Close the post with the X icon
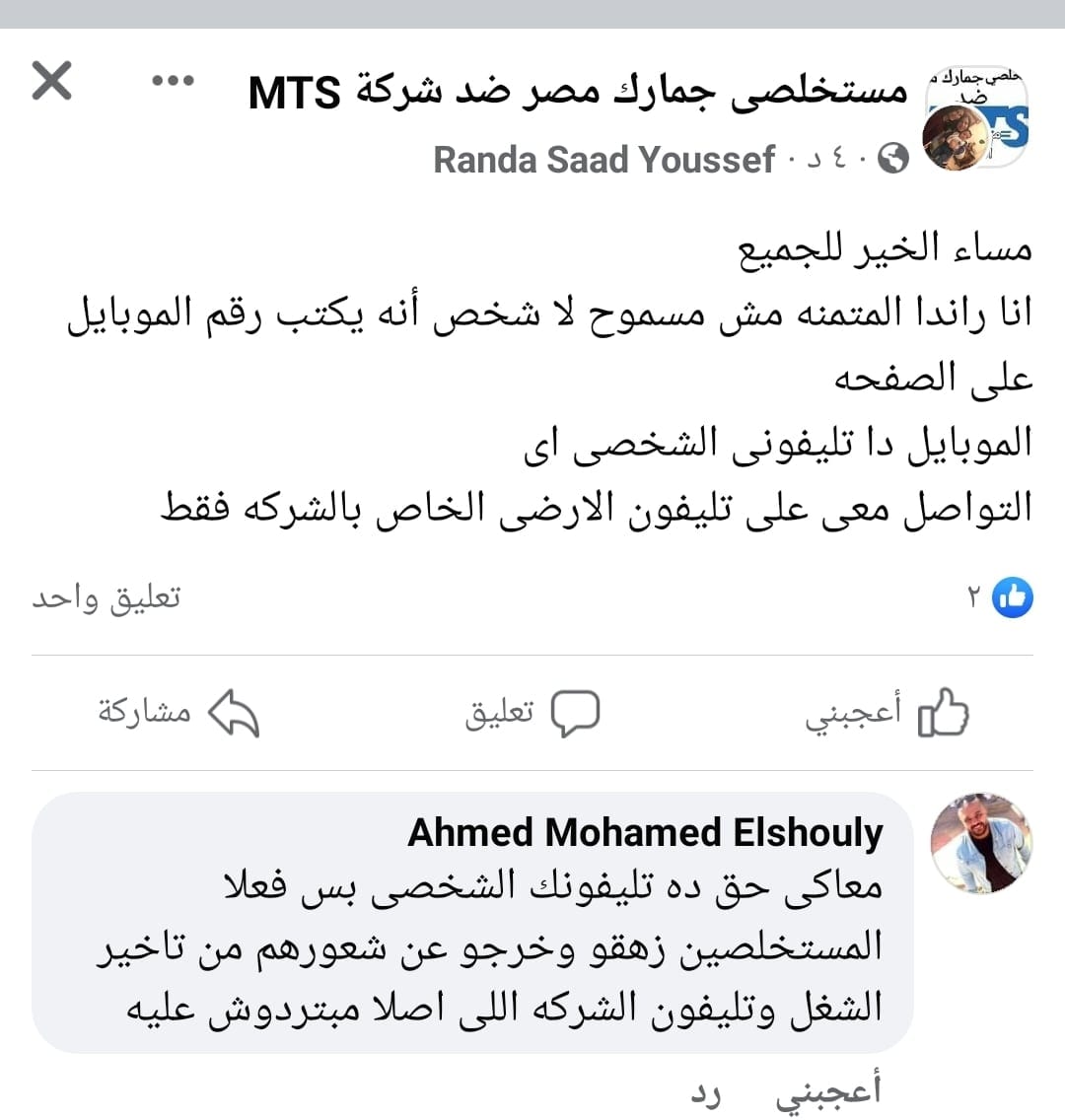The width and height of the screenshot is (1065, 1120). 52,81
